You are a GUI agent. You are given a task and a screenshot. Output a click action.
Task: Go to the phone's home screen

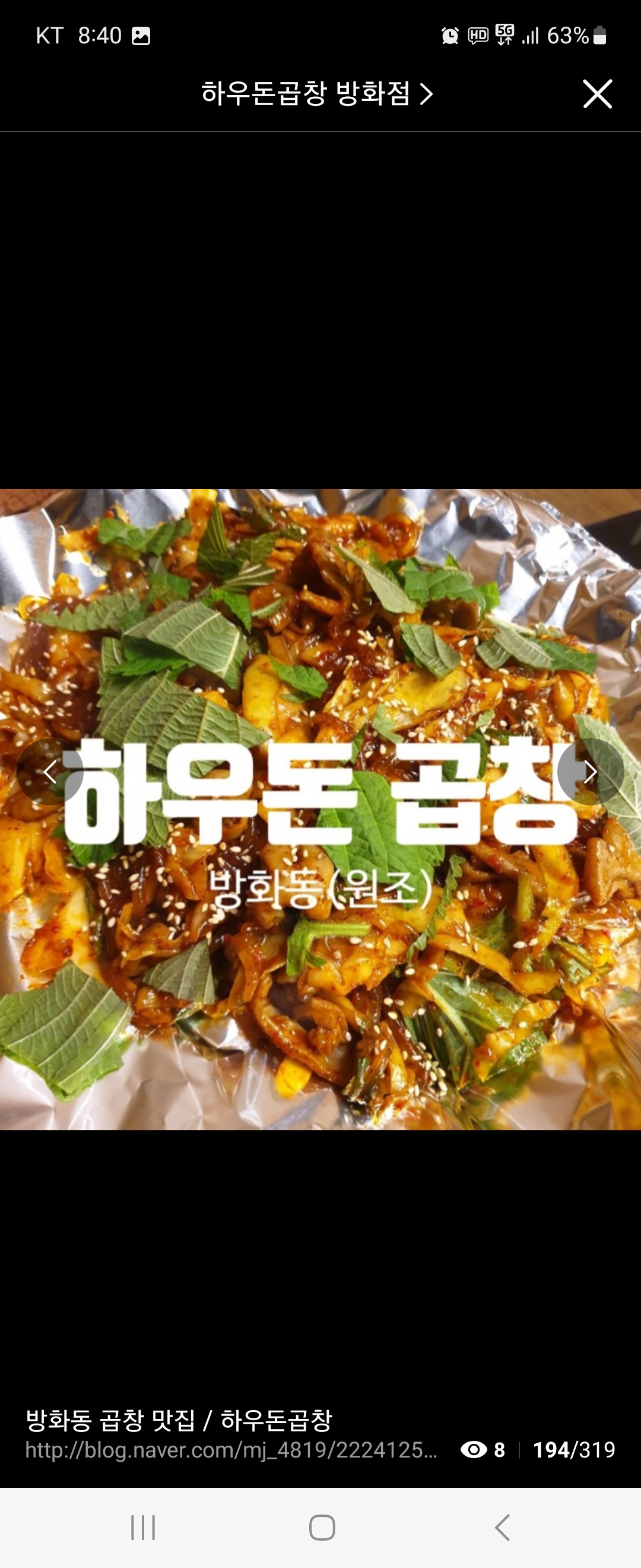tap(322, 1527)
